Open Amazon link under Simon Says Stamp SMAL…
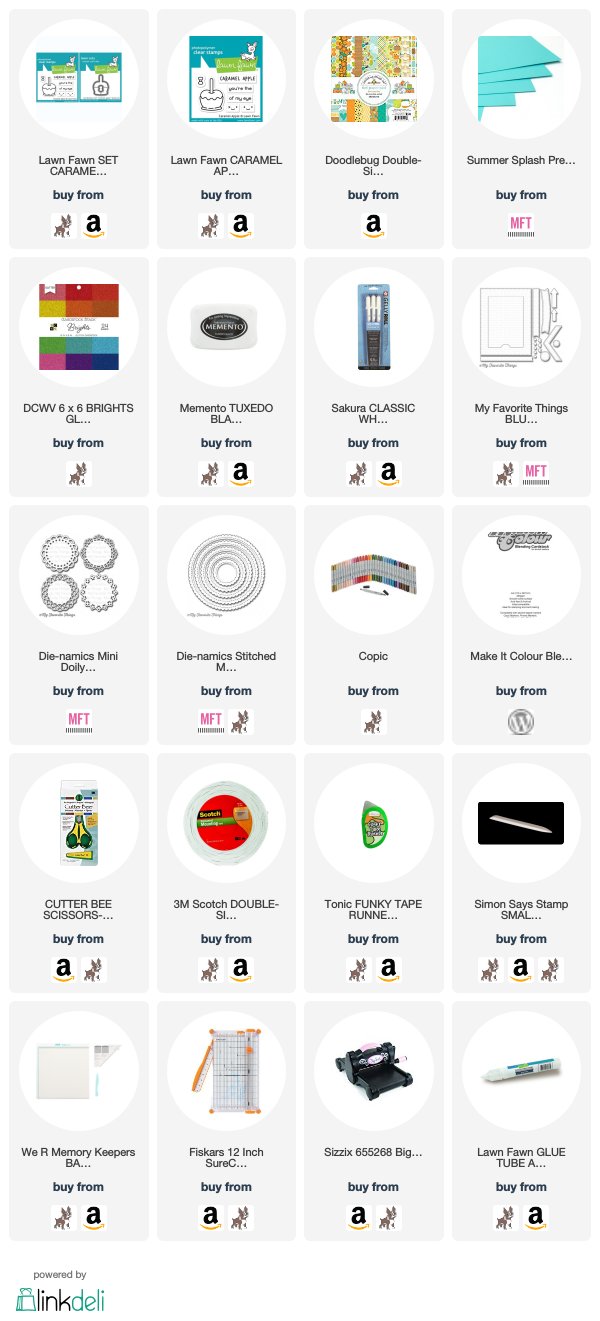The image size is (600, 1321). pyautogui.click(x=521, y=969)
